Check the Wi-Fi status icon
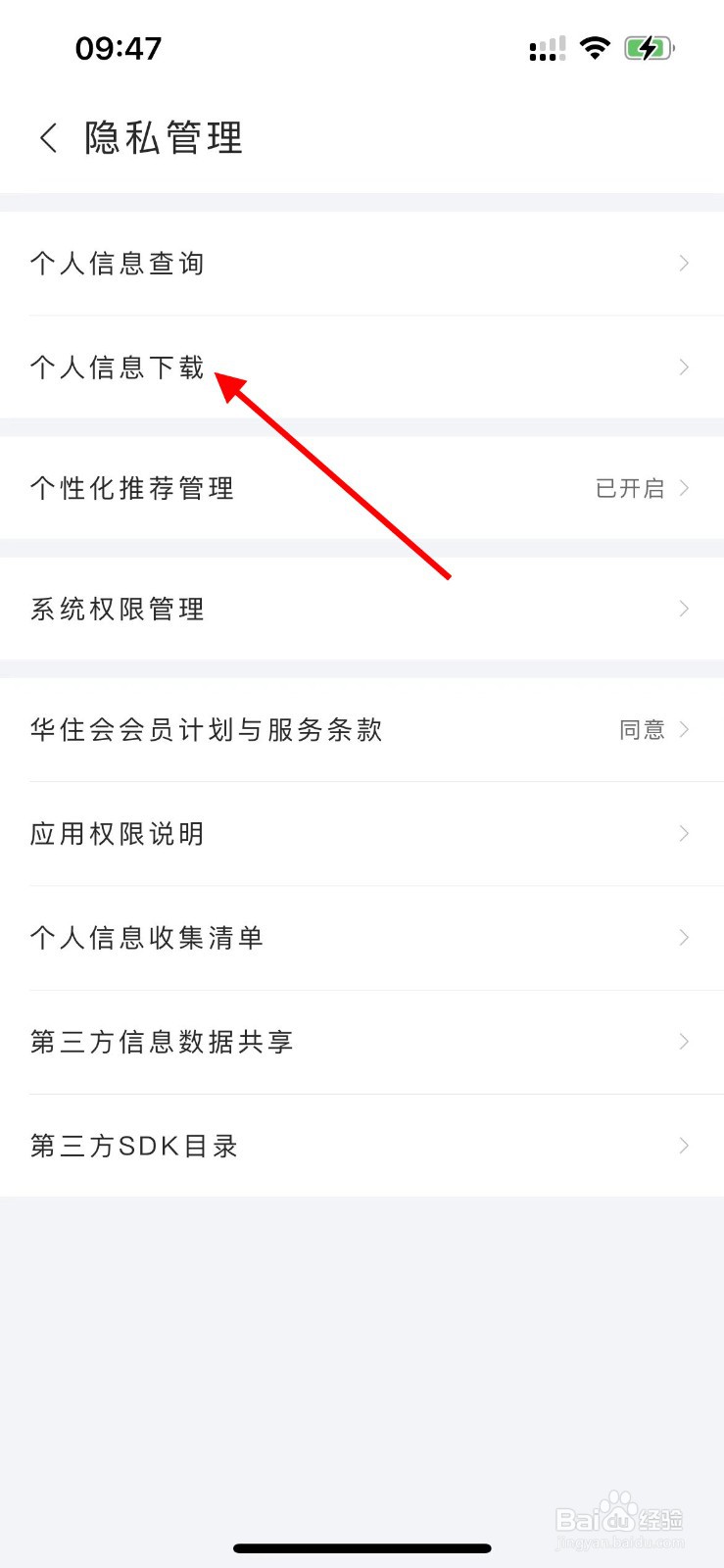This screenshot has height=1568, width=724. click(595, 47)
